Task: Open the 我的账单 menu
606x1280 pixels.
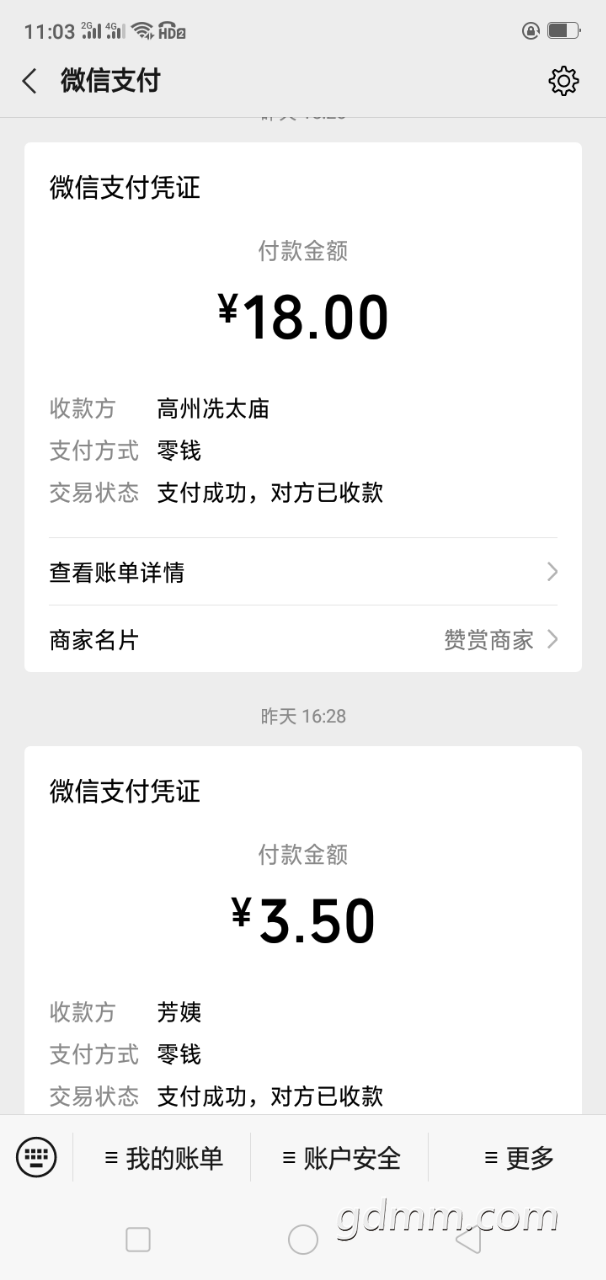Action: point(163,1158)
